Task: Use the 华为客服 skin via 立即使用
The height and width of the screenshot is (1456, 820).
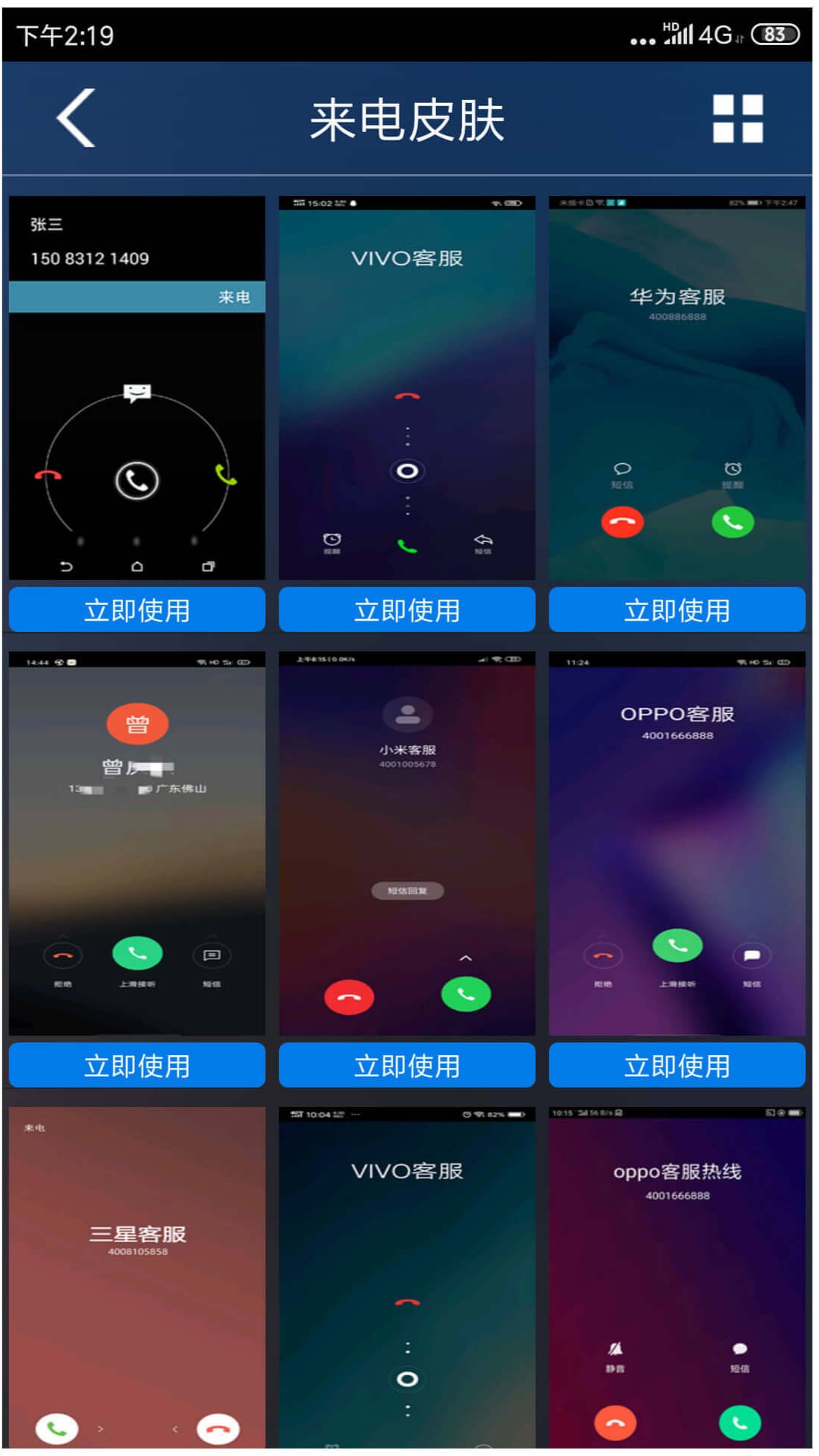Action: click(677, 609)
